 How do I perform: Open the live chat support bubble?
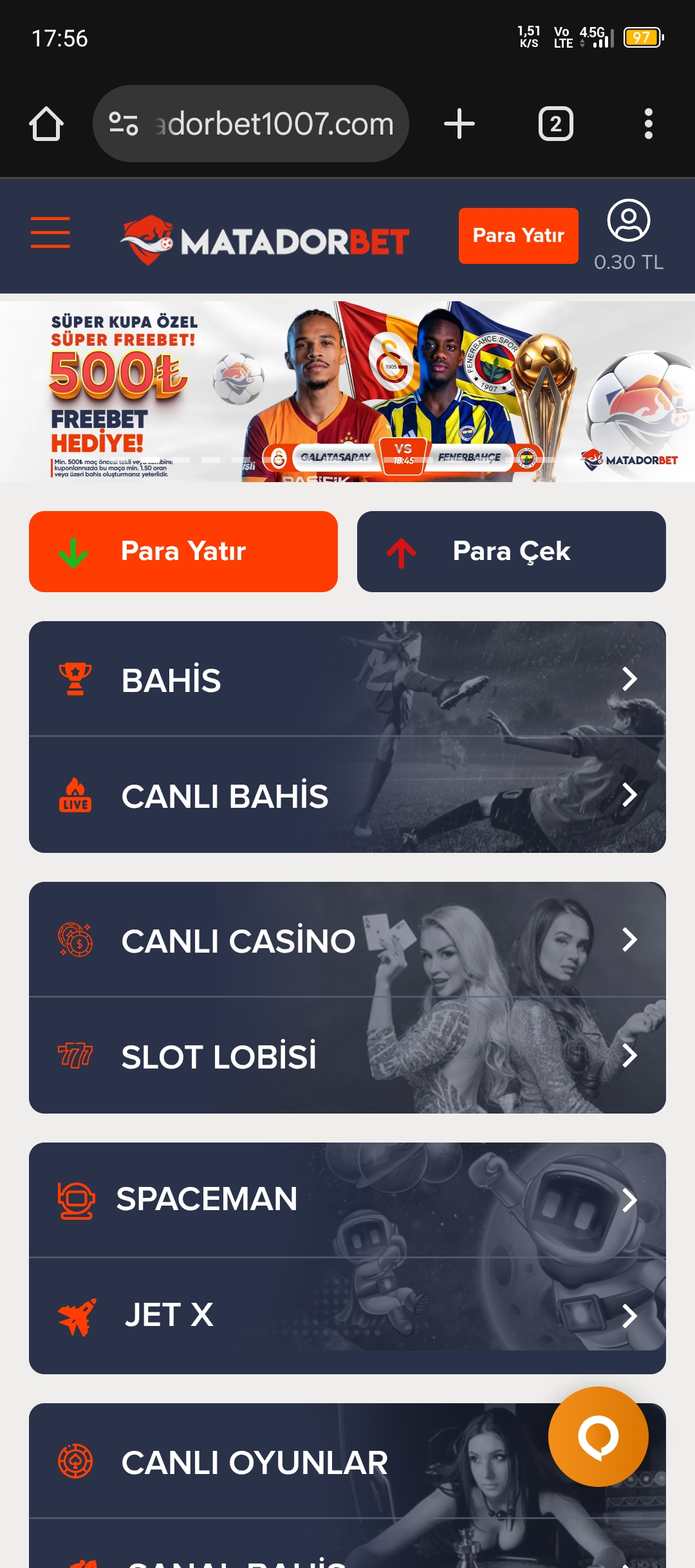pyautogui.click(x=598, y=1436)
